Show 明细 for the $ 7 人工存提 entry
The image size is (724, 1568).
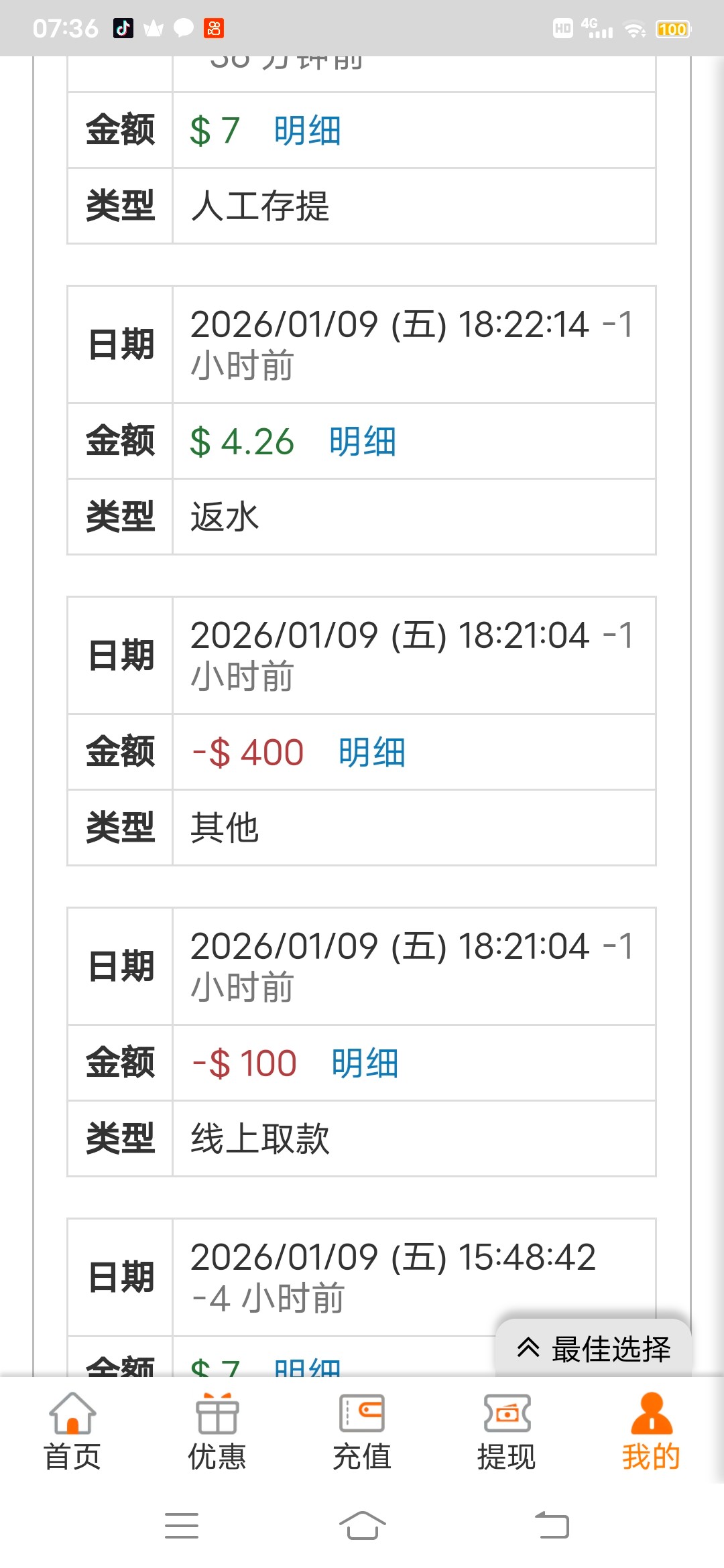coord(308,131)
